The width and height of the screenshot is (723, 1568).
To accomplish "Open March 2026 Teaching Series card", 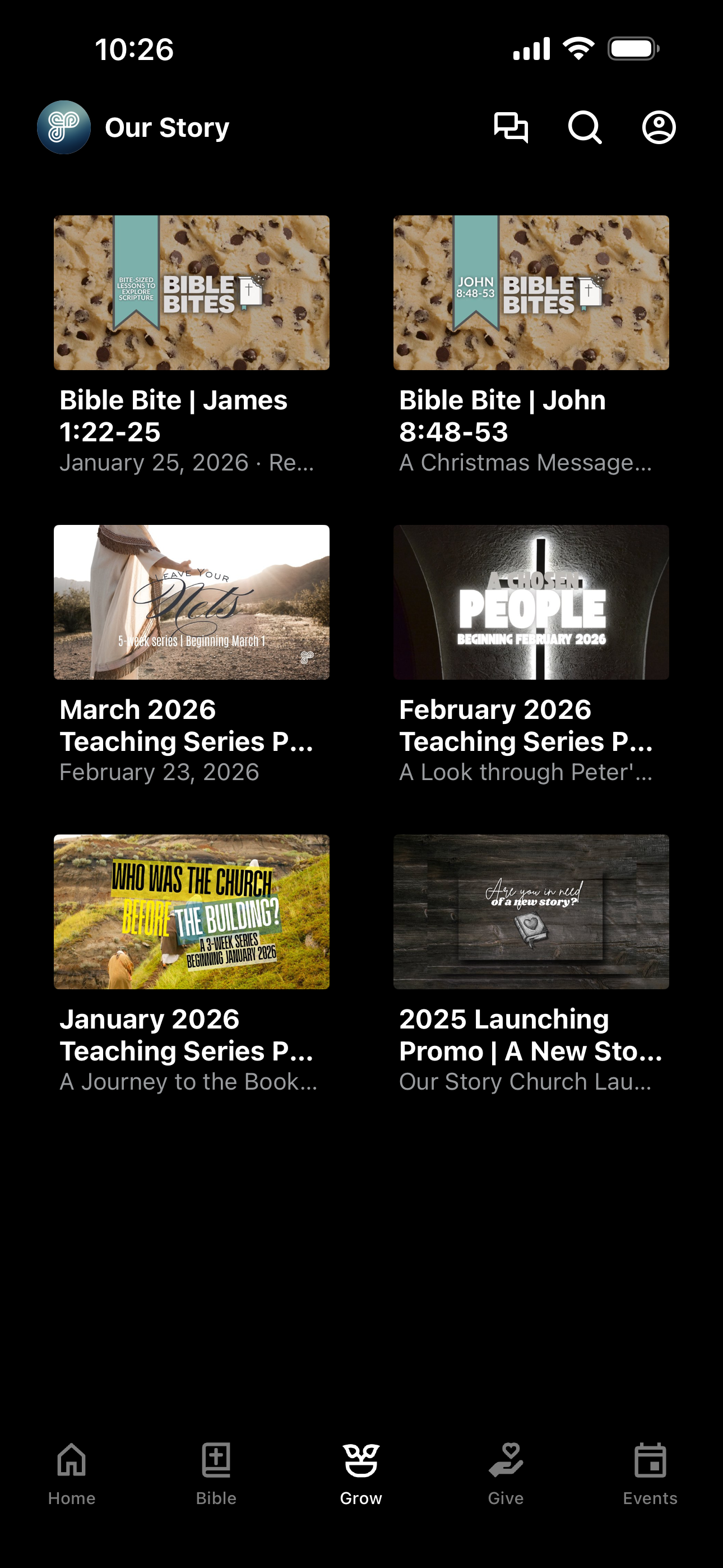I will 192,655.
